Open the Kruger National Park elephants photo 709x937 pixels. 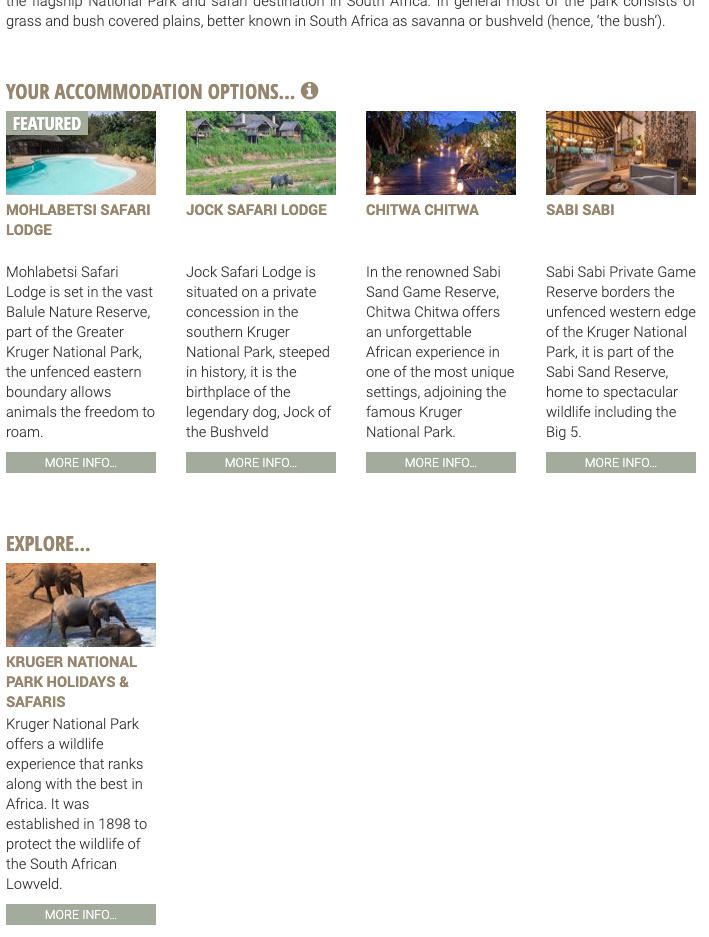[x=81, y=605]
